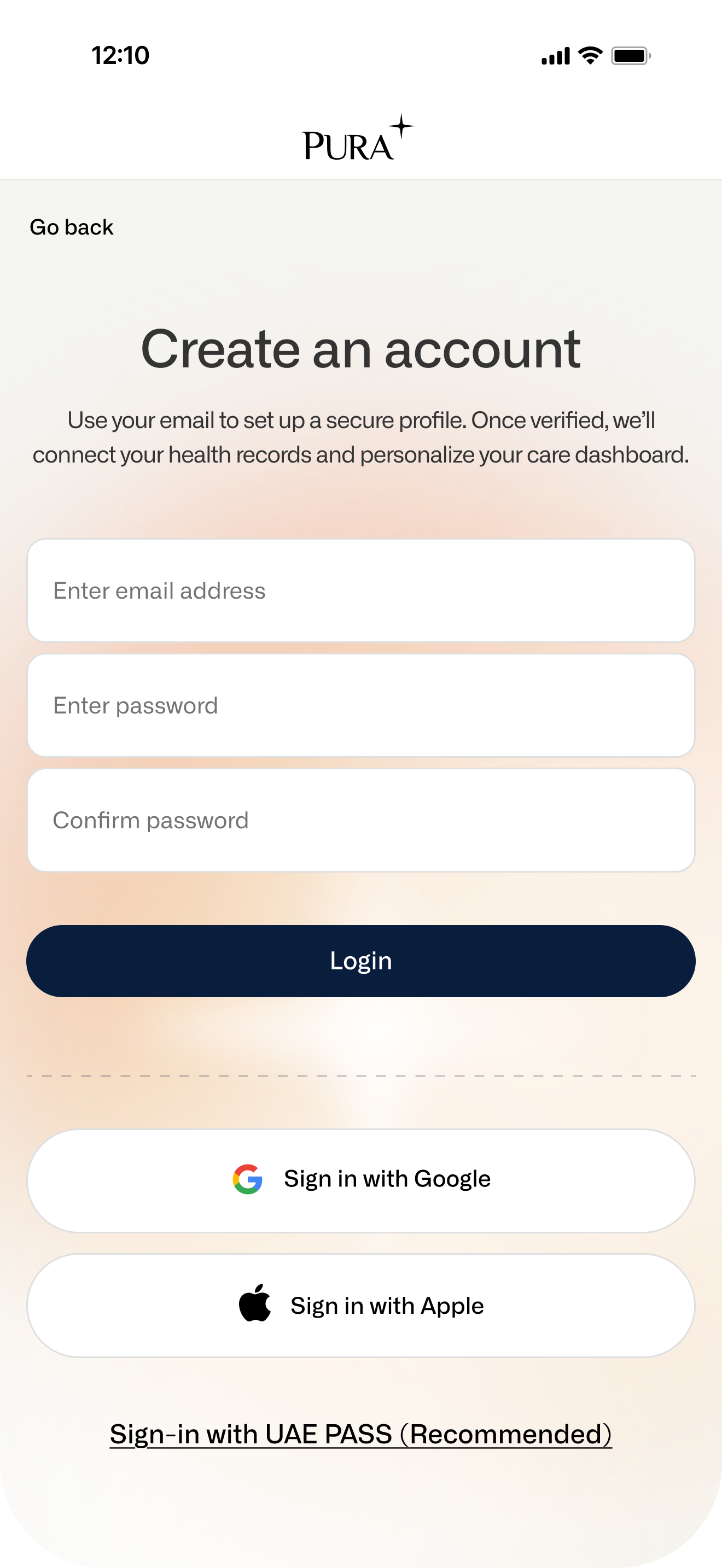Focus the Enter password field
This screenshot has width=722, height=1568.
(360, 704)
